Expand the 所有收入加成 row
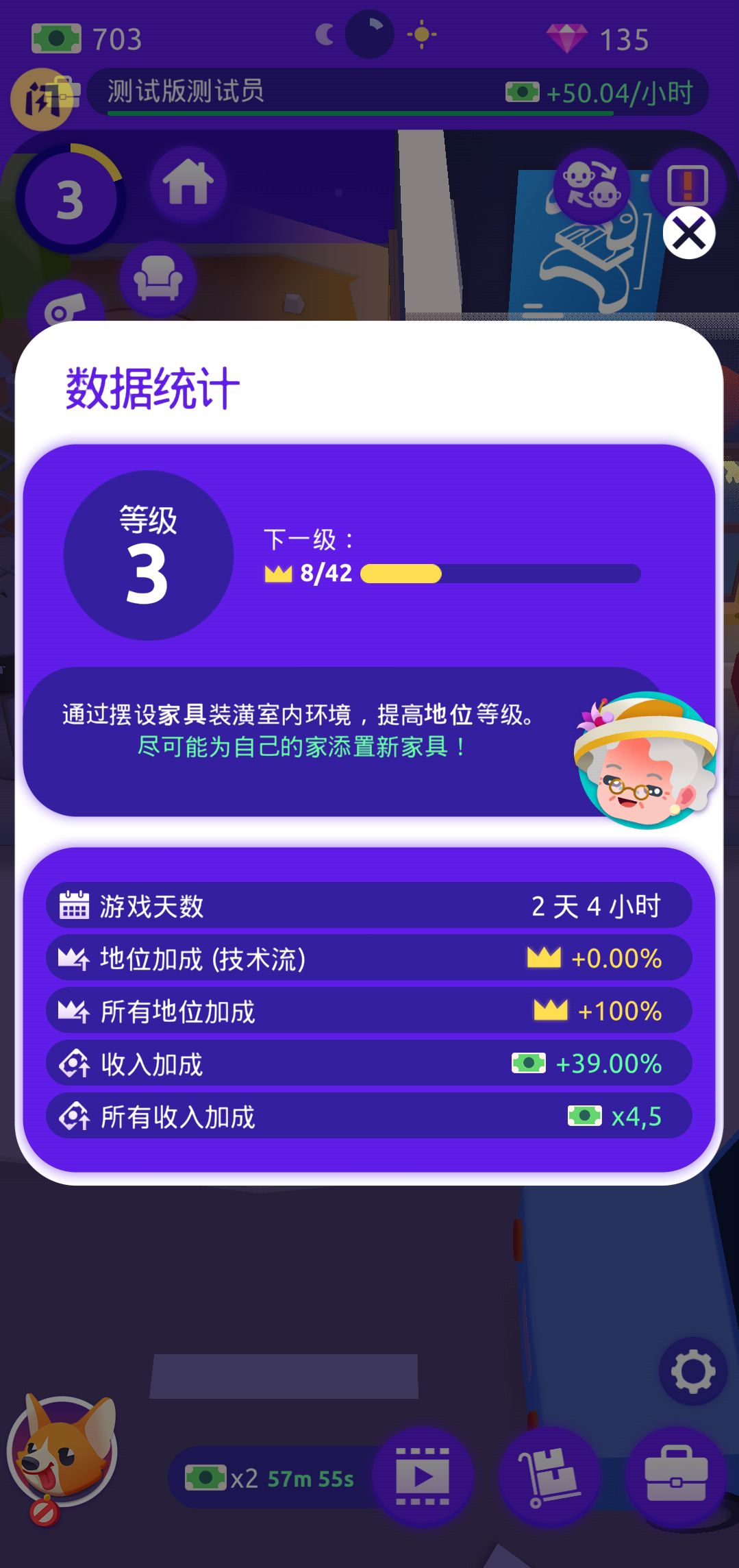 pos(369,1116)
